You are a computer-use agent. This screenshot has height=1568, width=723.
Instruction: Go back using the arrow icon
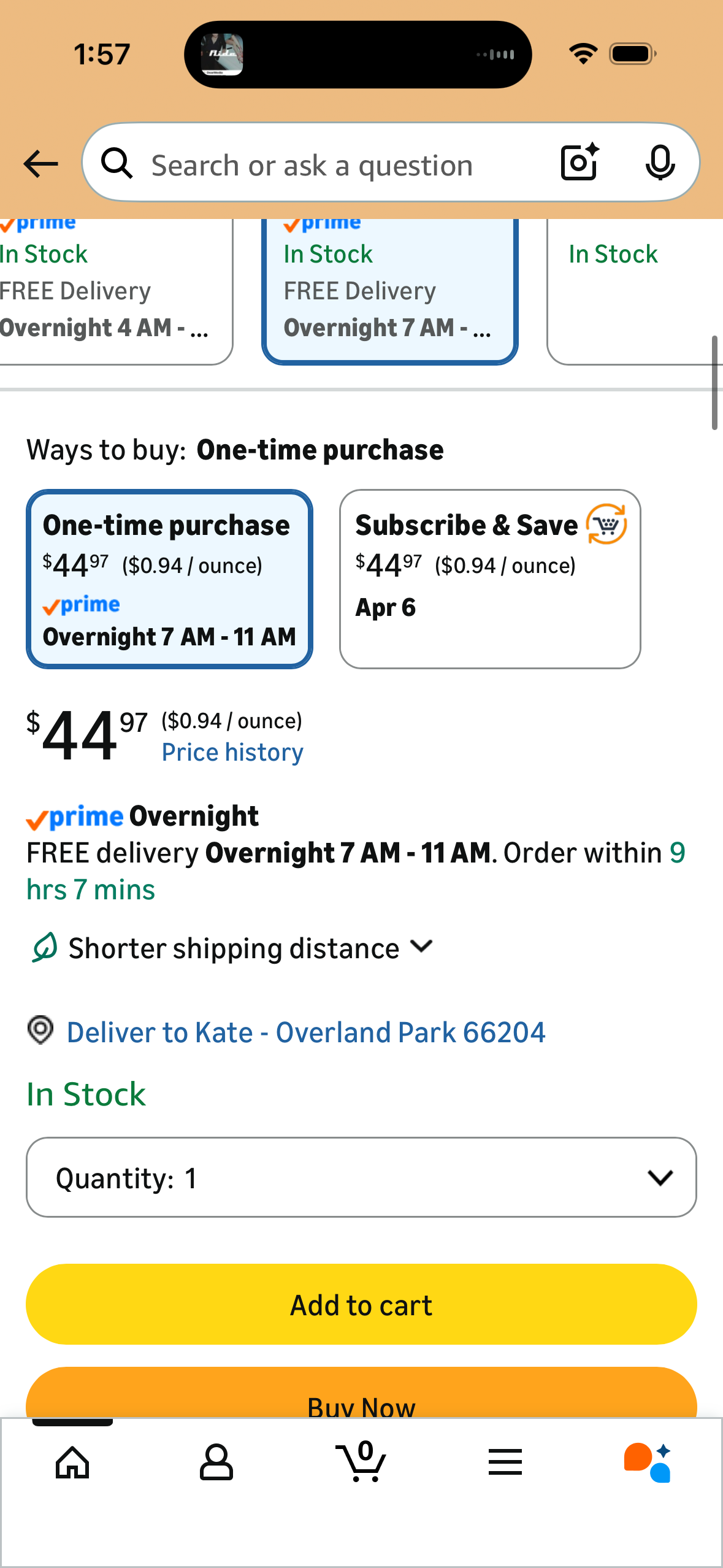point(40,164)
